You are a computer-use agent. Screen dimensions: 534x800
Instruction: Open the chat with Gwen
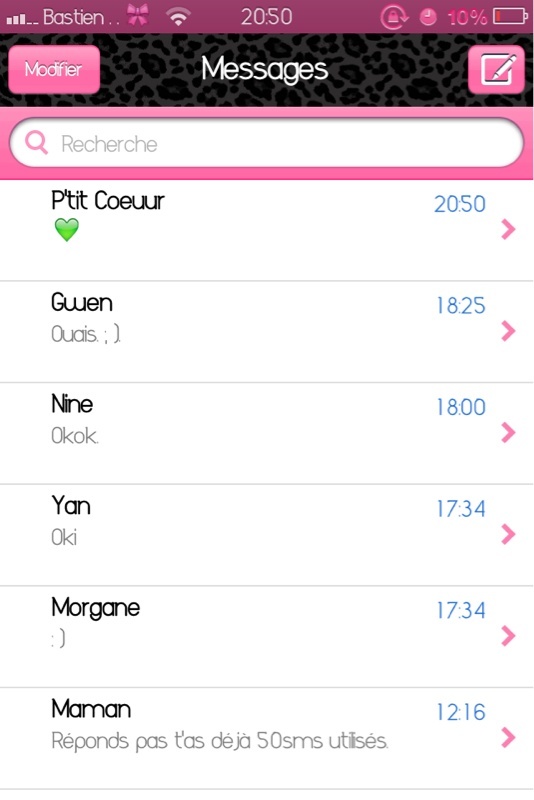pyautogui.click(x=267, y=332)
